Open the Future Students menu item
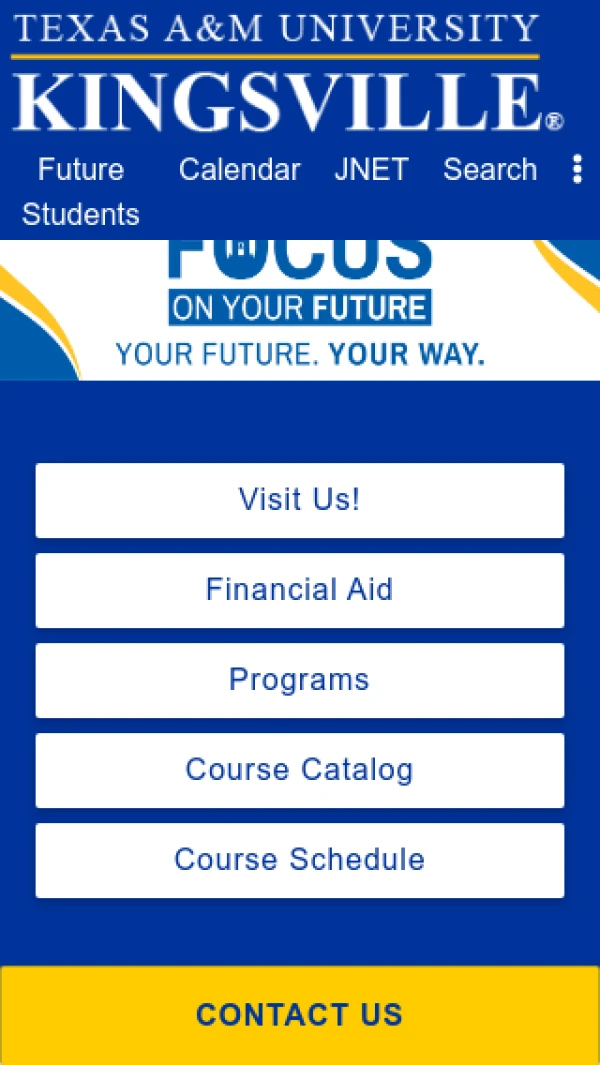600x1065 pixels. click(x=80, y=191)
